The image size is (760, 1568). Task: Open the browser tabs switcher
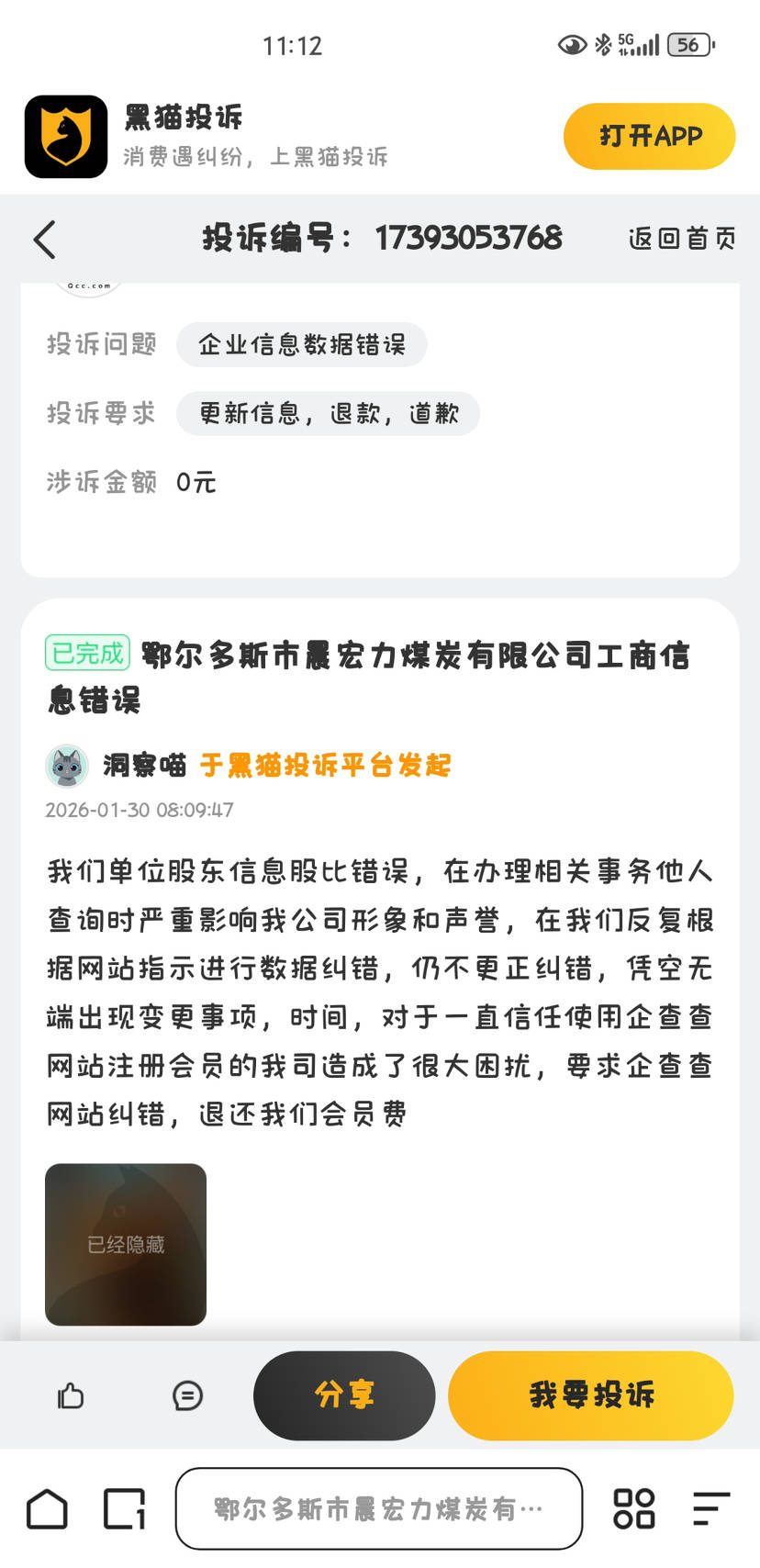pos(125,1508)
